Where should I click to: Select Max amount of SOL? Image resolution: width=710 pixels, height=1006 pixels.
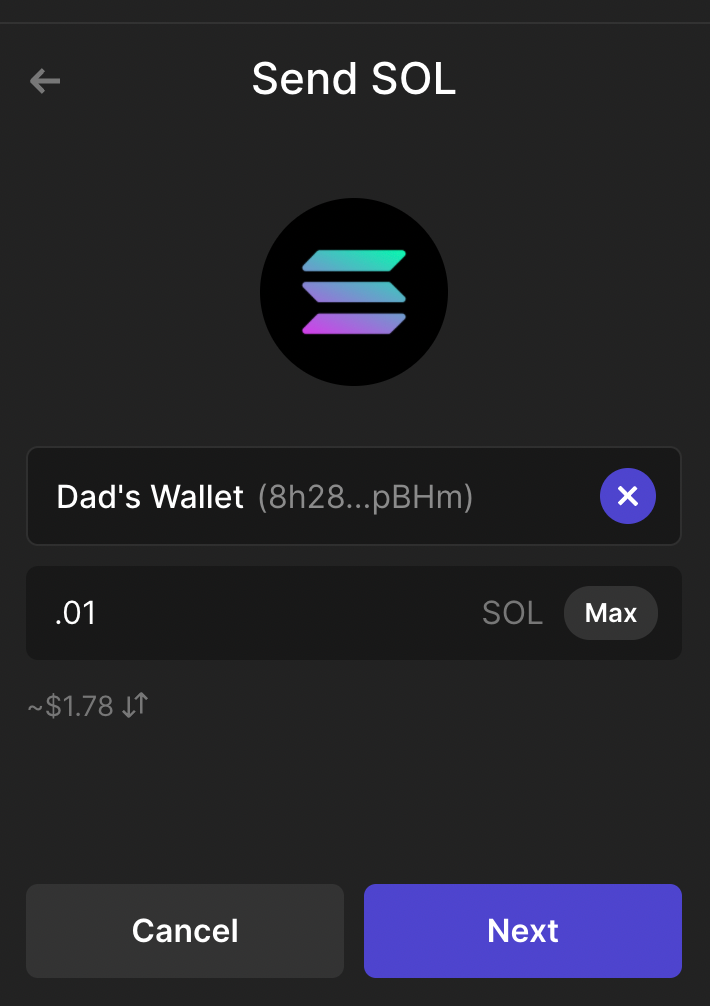pos(610,613)
